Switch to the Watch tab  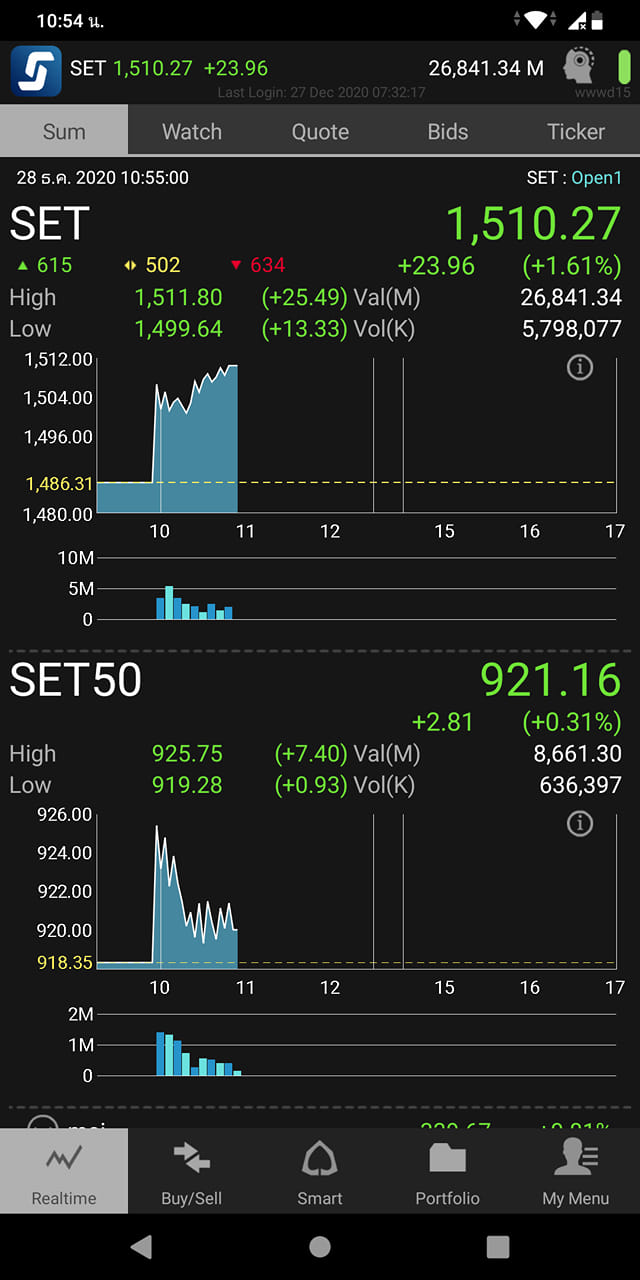(x=192, y=131)
